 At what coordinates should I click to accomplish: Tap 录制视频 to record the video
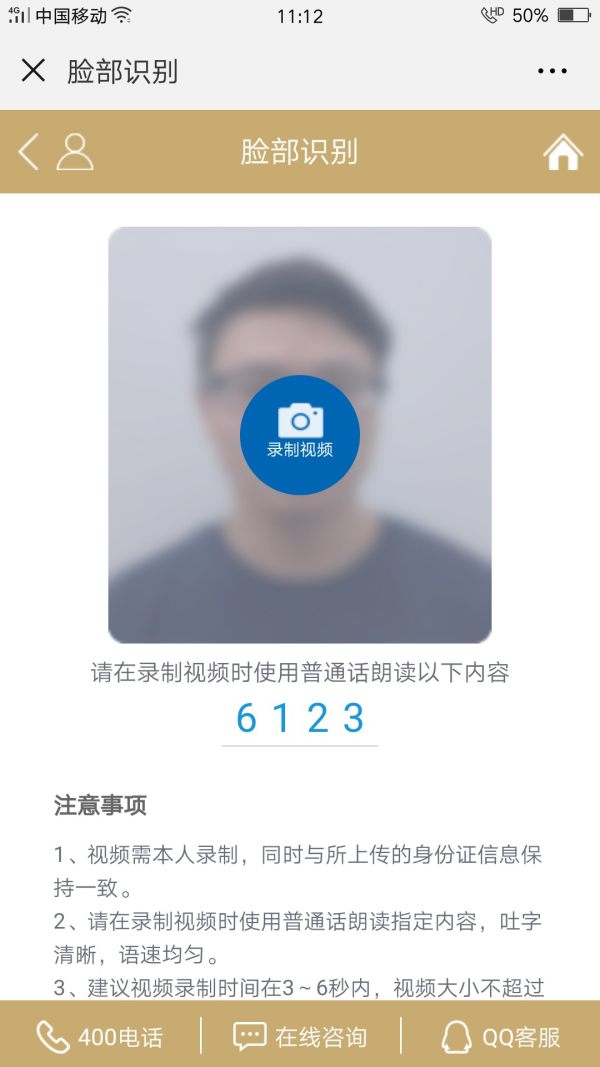[300, 434]
